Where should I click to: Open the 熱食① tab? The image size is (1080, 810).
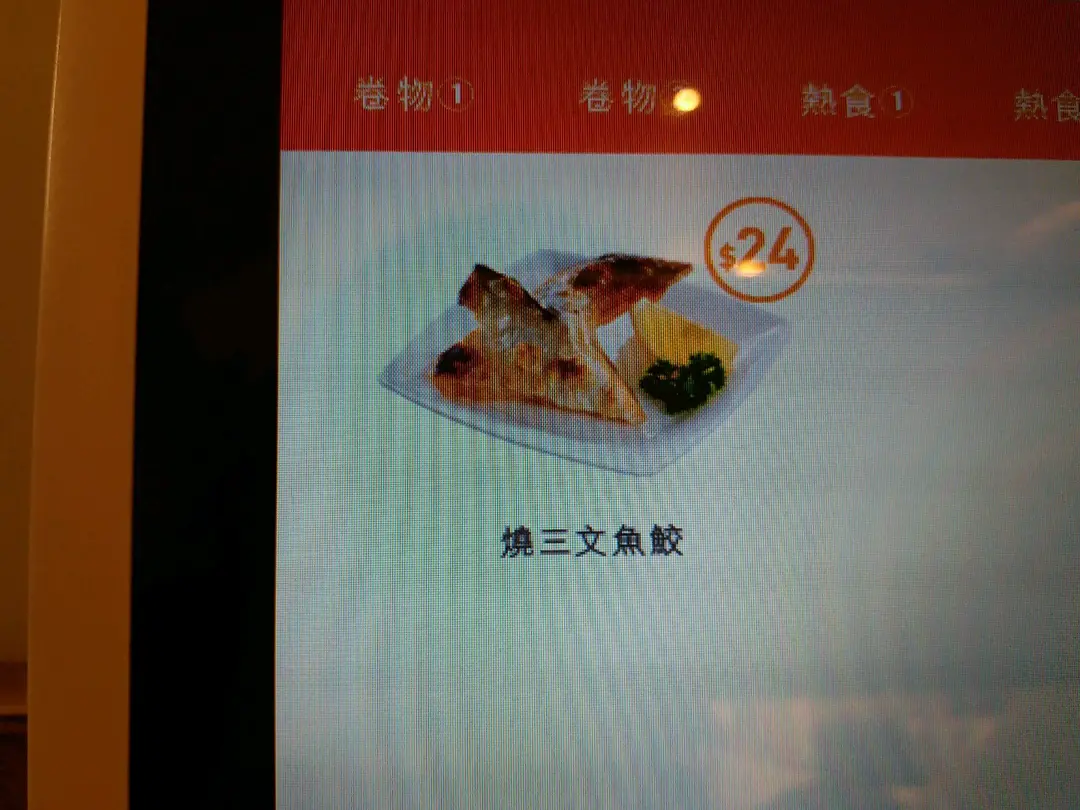tap(856, 102)
